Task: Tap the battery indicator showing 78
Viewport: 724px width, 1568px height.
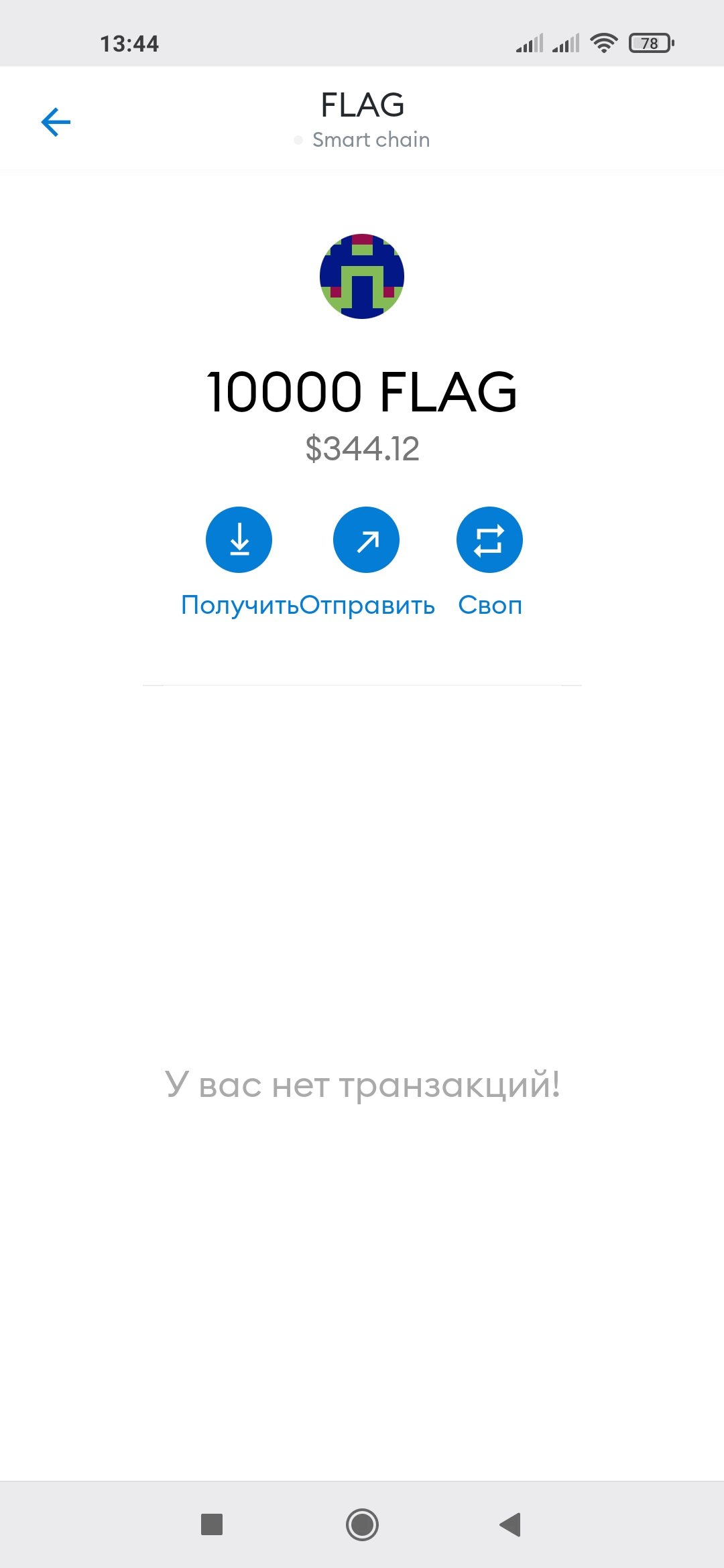Action: 649,42
